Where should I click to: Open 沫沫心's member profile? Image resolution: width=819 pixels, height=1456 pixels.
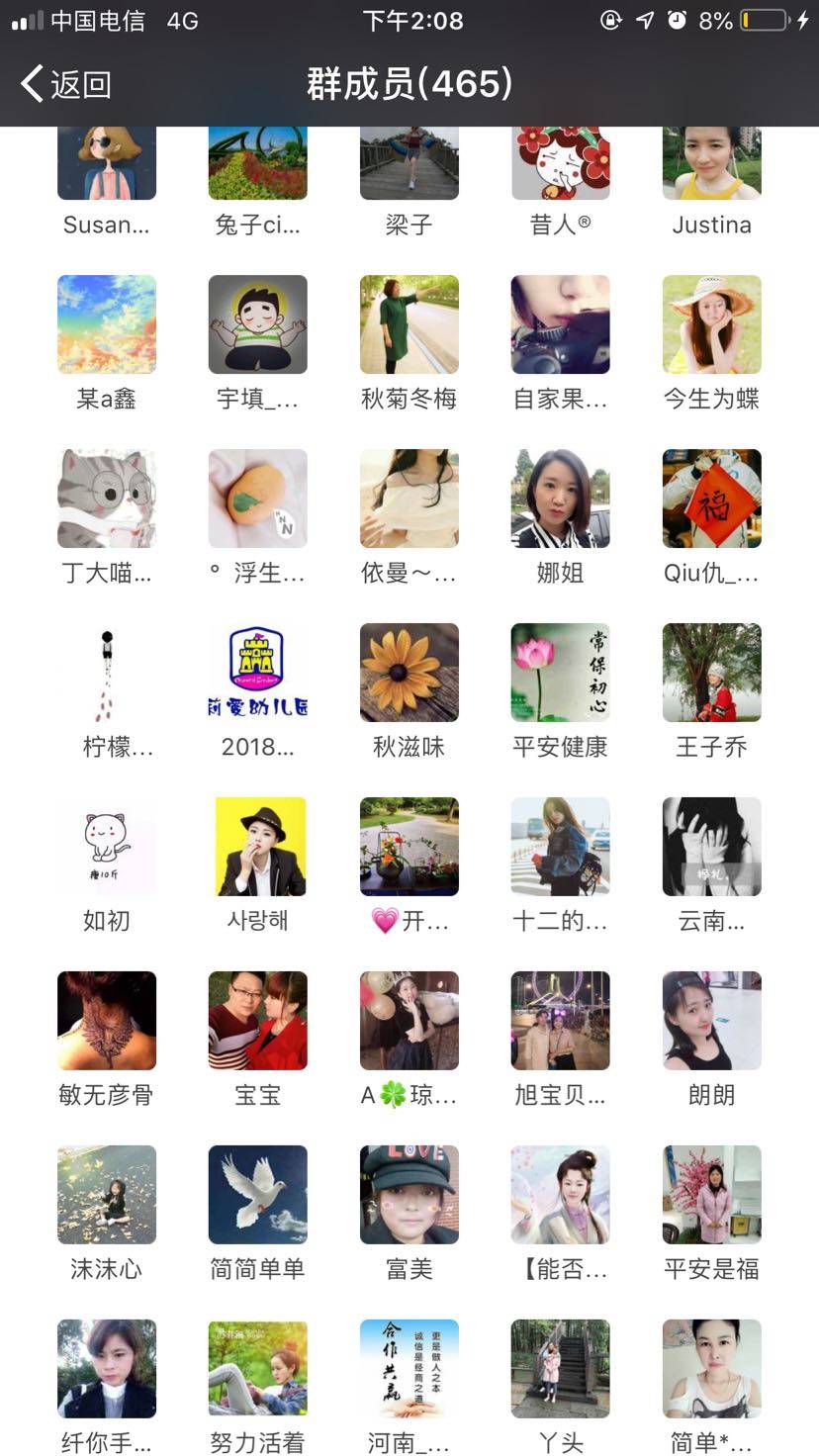[x=107, y=1195]
